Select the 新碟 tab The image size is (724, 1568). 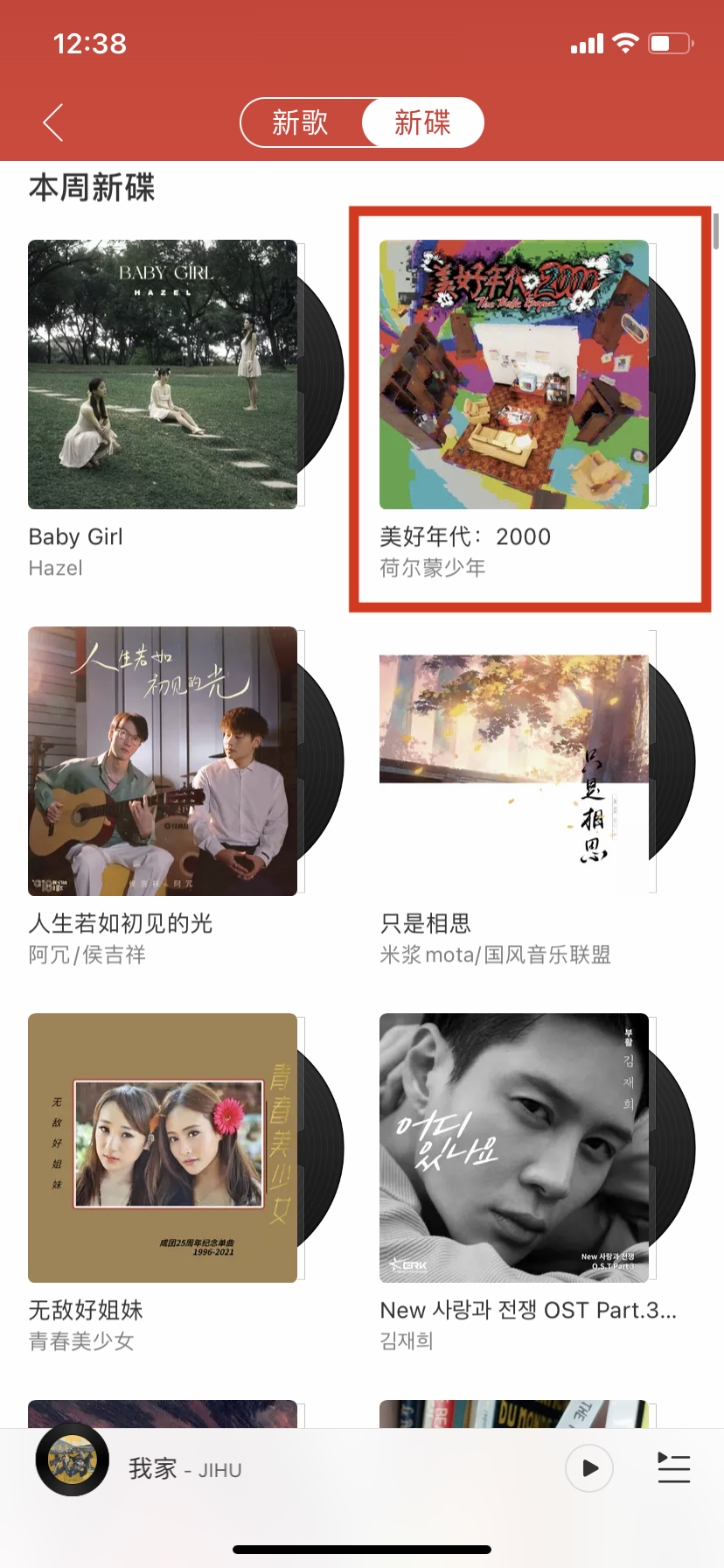tap(422, 122)
